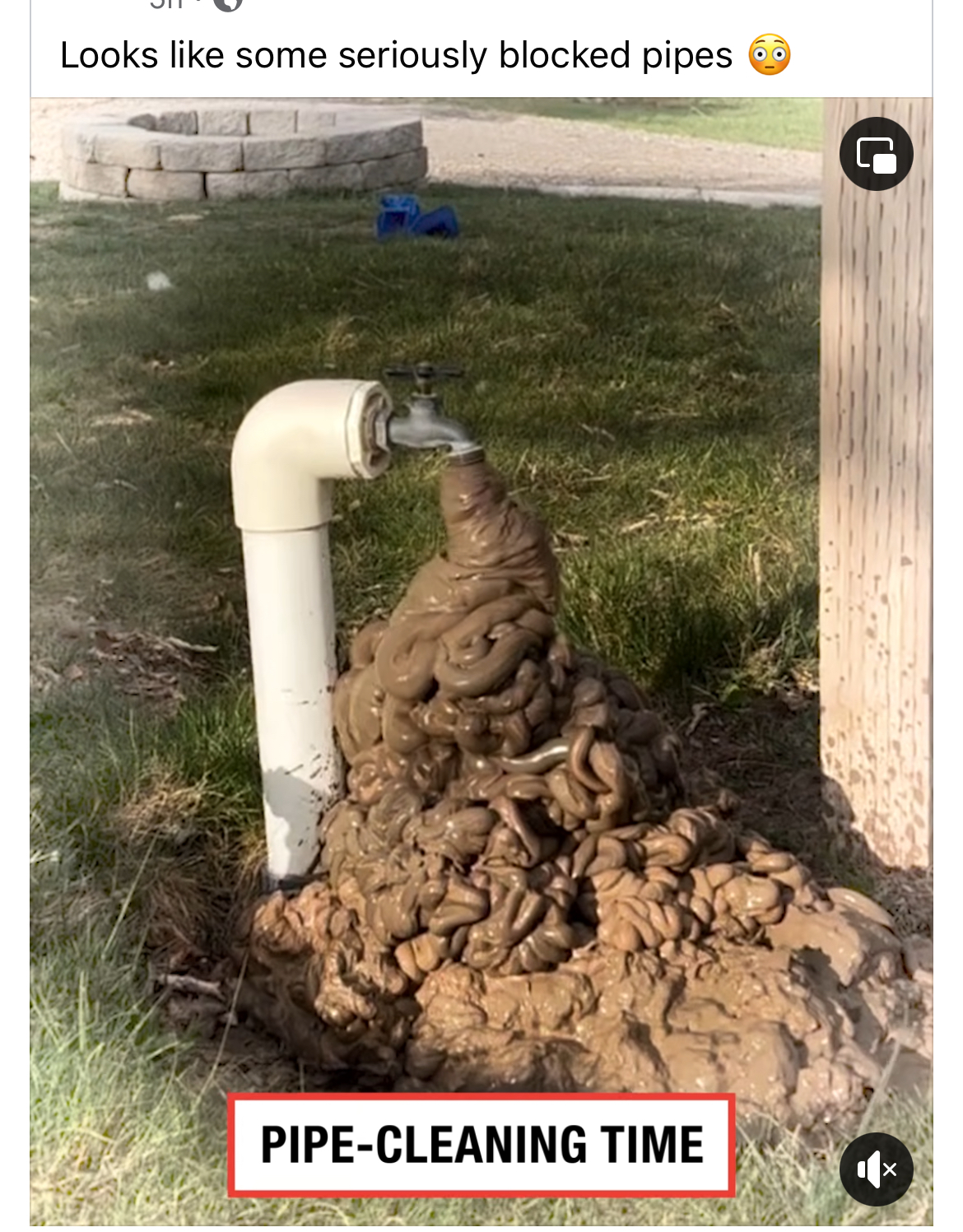Screen dimensions: 963x1232
Task: Open the video in picture-in-picture mode
Action: tap(876, 154)
